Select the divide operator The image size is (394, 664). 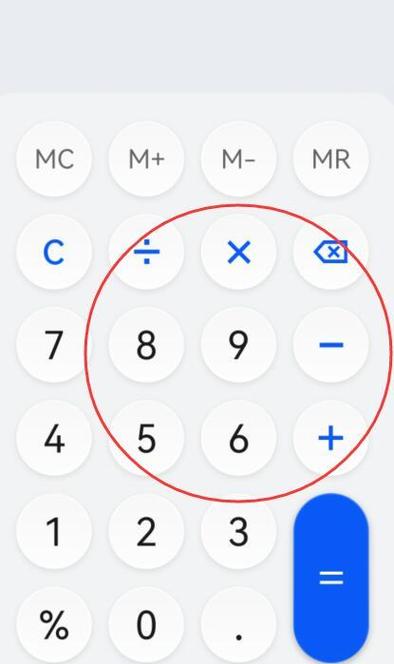(146, 252)
